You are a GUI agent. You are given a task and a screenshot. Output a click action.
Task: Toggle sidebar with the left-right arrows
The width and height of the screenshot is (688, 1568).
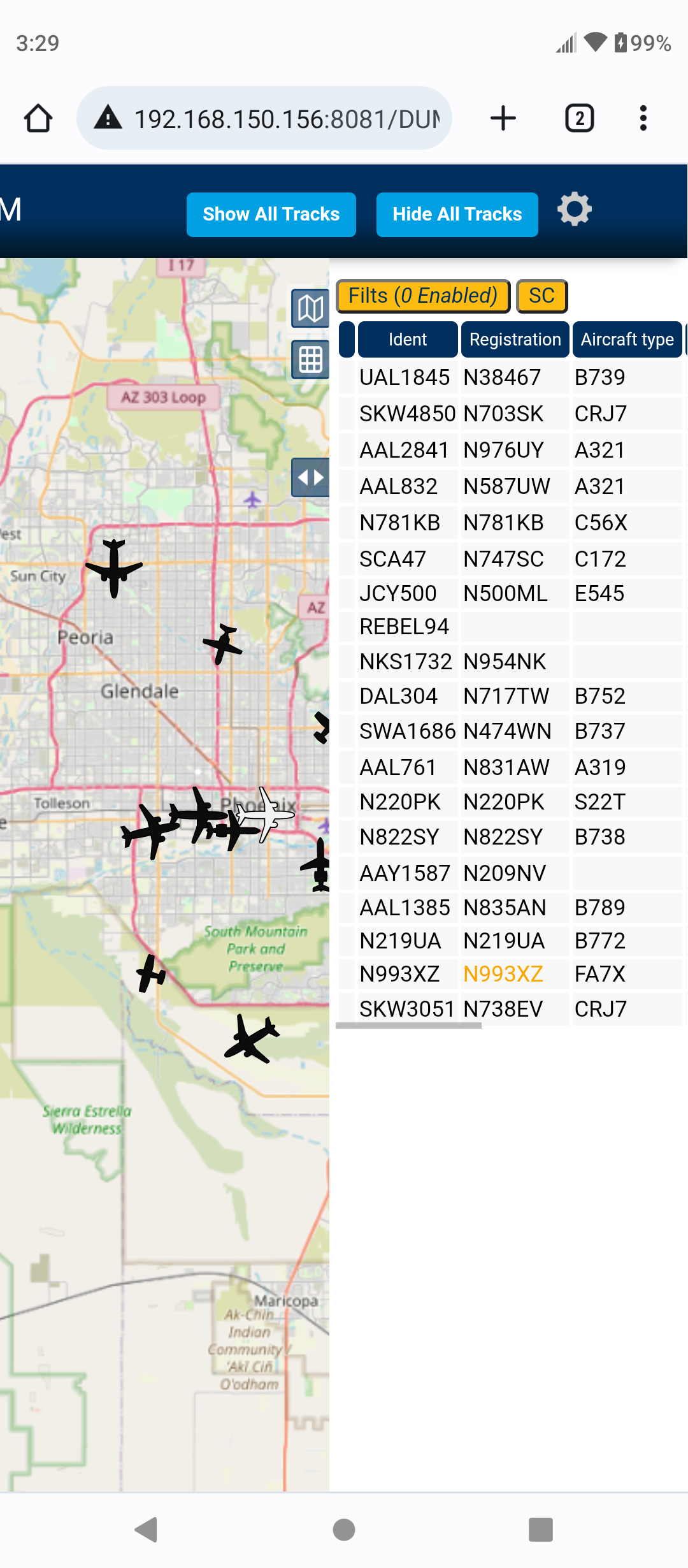(x=310, y=477)
